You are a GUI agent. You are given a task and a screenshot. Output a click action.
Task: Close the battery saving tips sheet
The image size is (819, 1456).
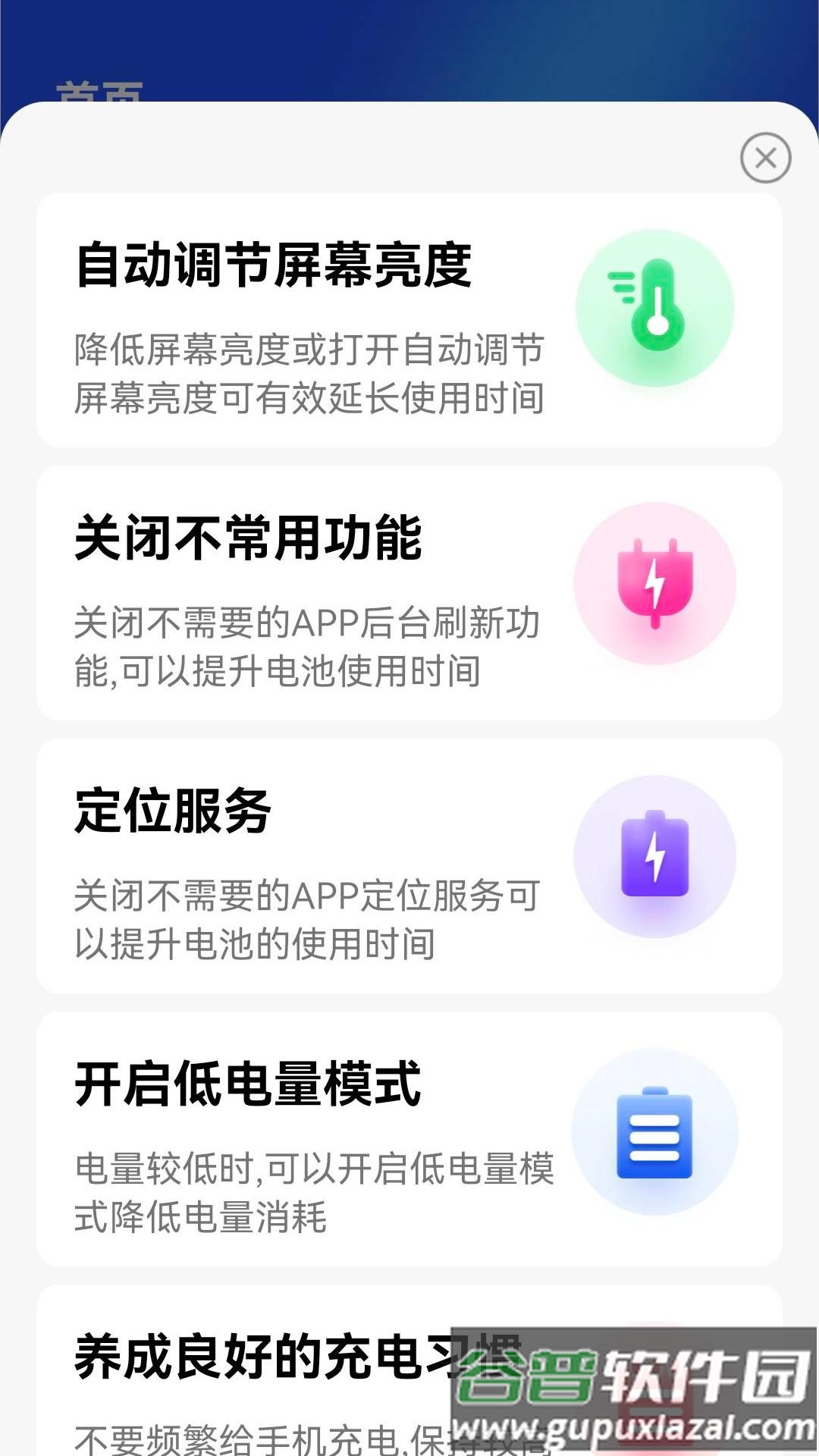point(765,158)
